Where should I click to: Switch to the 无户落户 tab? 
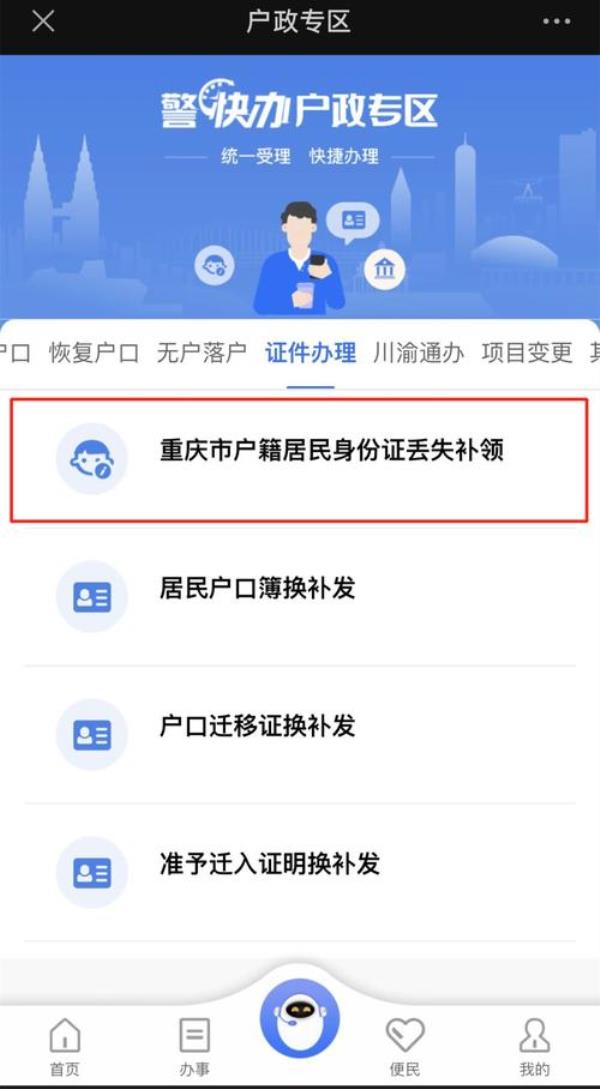[x=201, y=353]
